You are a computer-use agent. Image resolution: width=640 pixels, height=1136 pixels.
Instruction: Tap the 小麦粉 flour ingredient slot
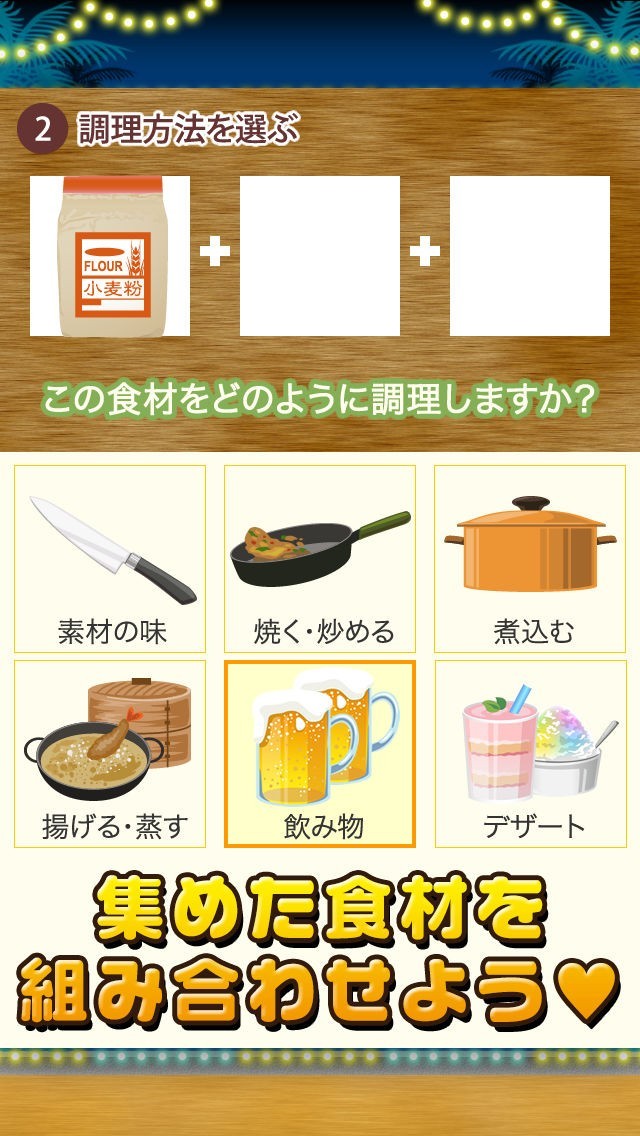[x=110, y=256]
